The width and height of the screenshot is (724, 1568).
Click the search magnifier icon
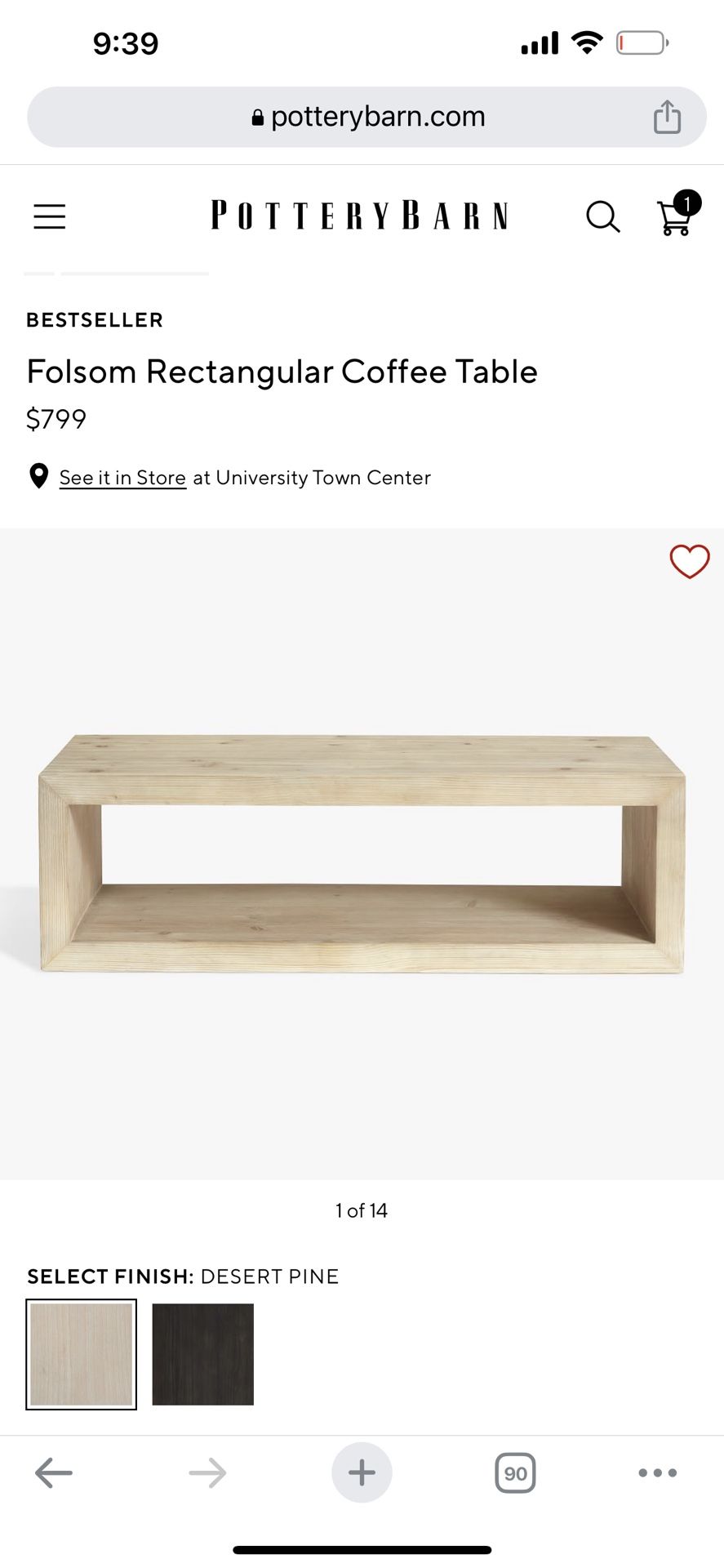coord(602,217)
